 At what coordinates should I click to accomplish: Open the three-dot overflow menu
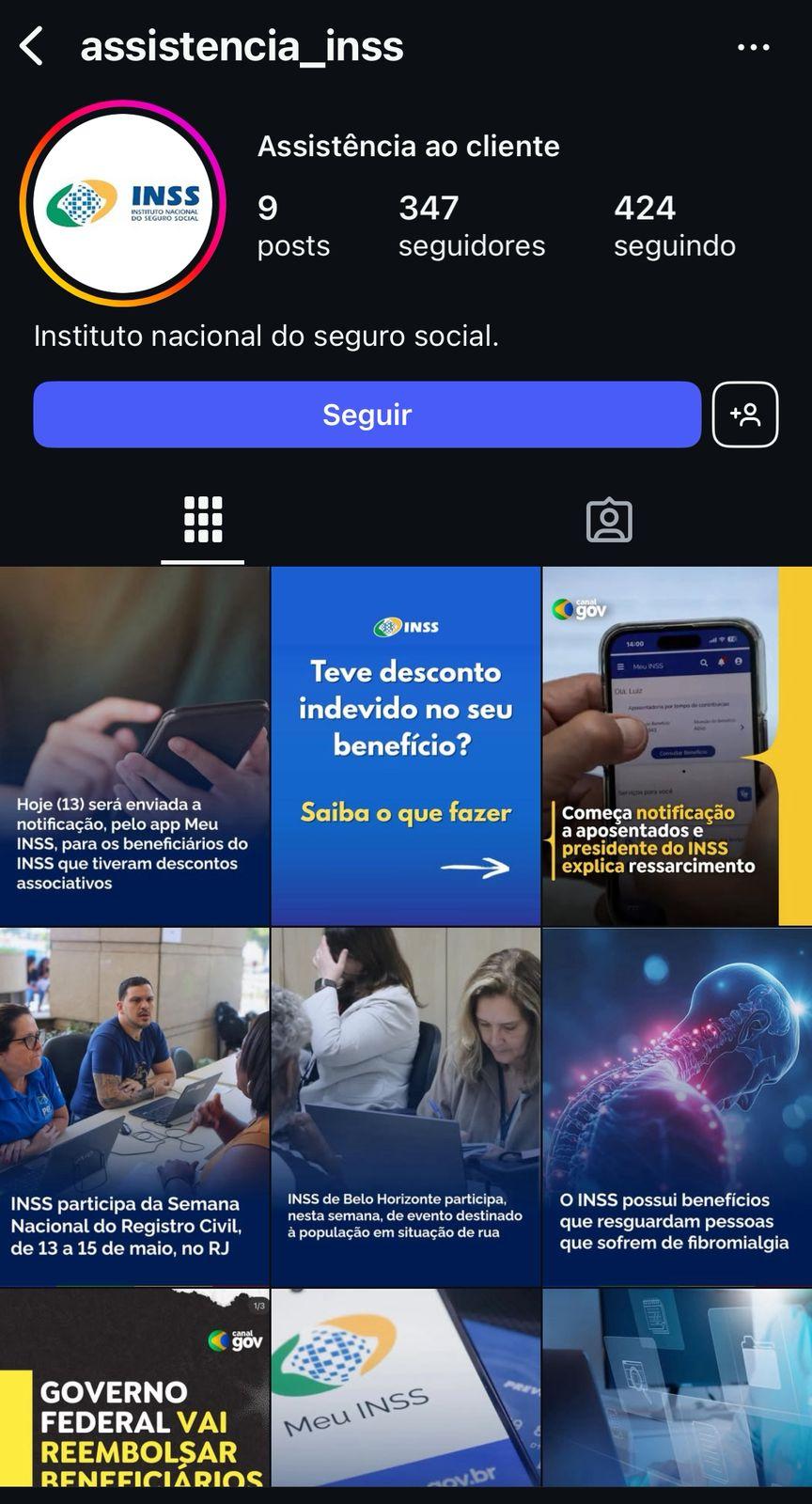[x=754, y=47]
